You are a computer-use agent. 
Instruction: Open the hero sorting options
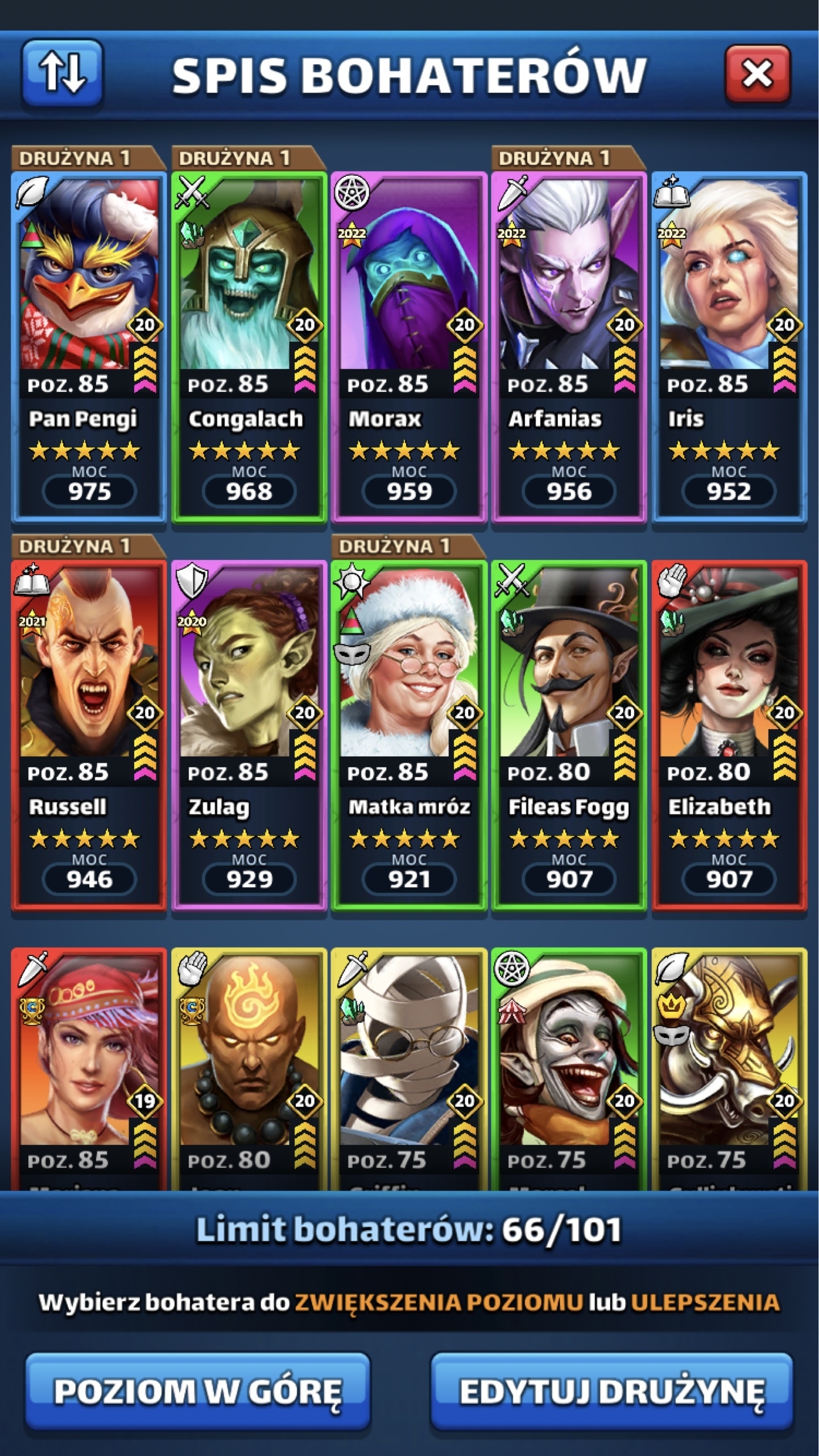pyautogui.click(x=62, y=73)
